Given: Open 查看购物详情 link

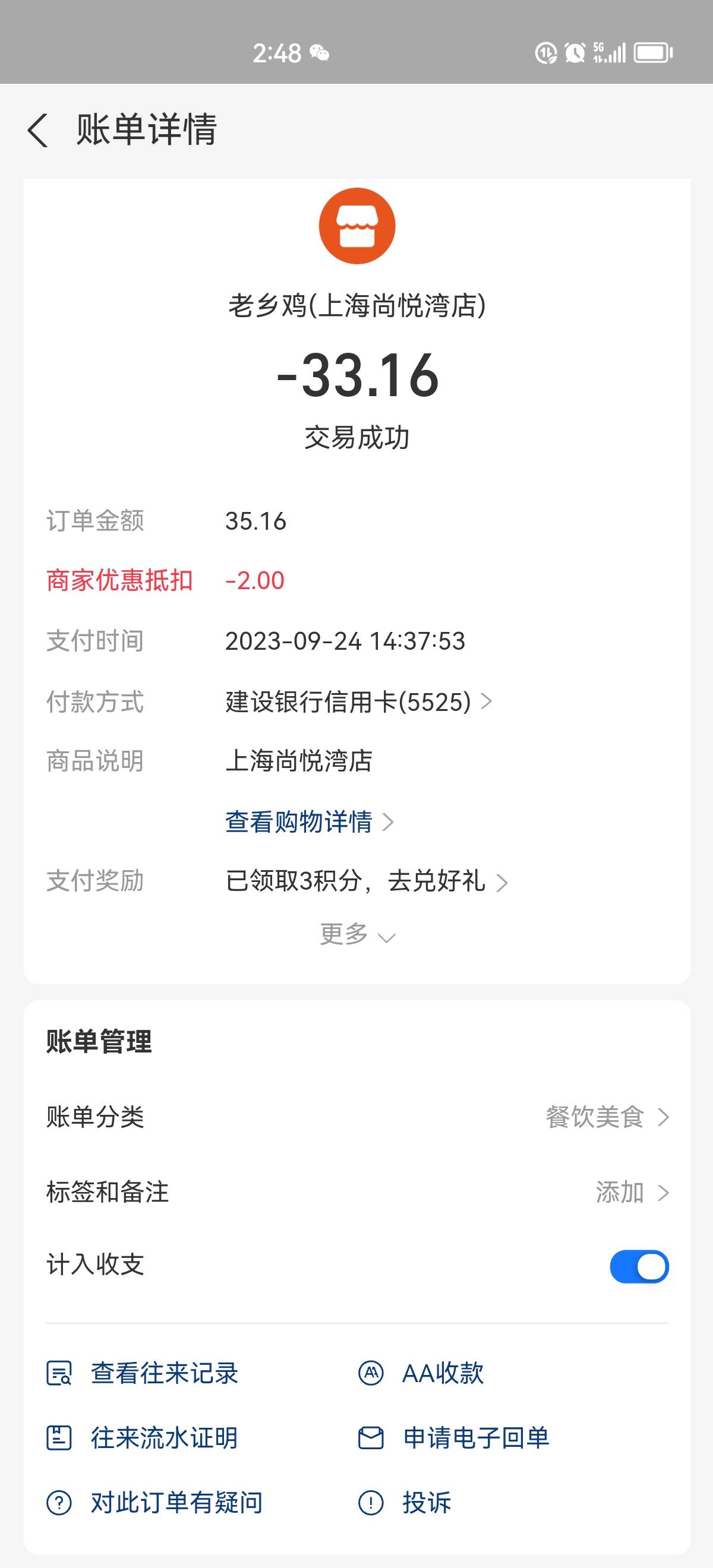Looking at the screenshot, I should pos(310,822).
